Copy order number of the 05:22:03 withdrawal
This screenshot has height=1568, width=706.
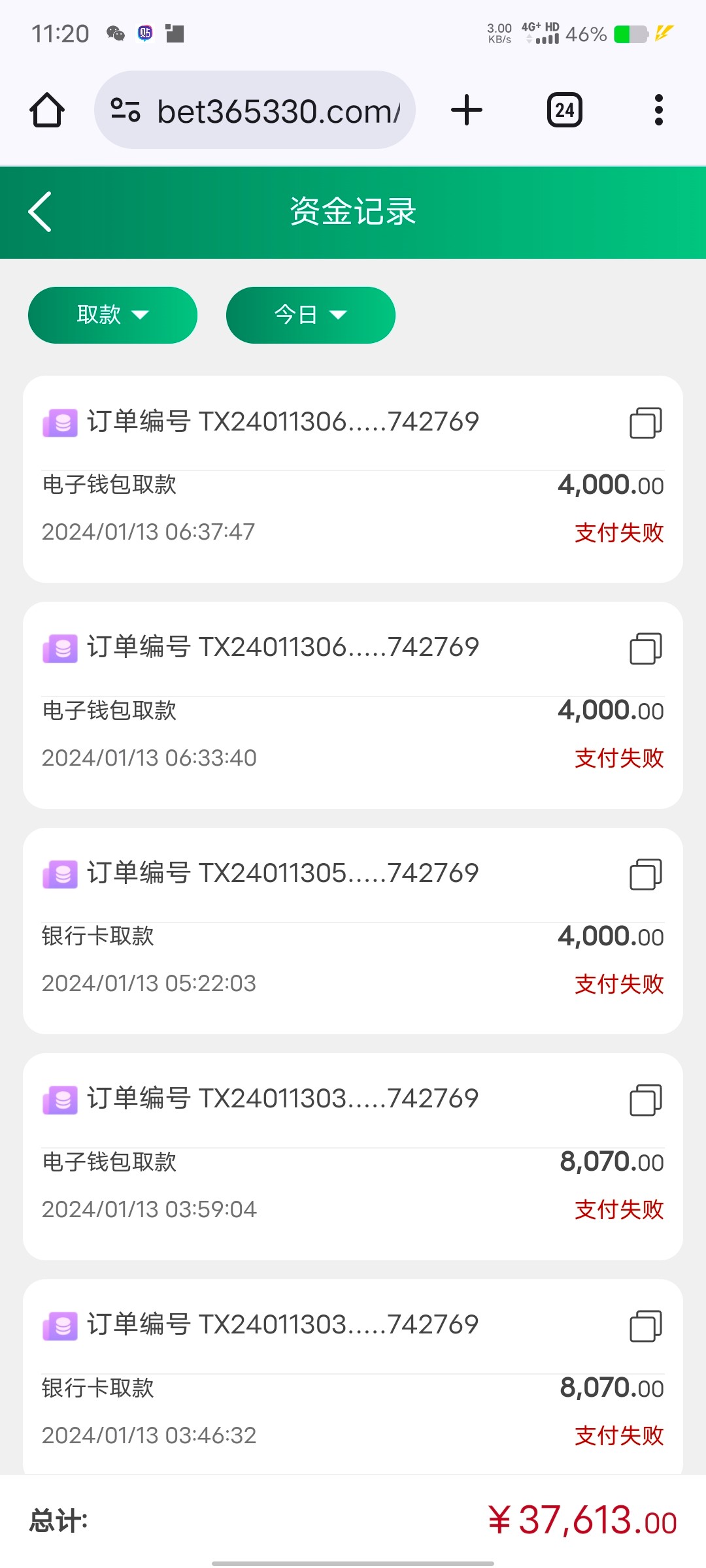[645, 874]
